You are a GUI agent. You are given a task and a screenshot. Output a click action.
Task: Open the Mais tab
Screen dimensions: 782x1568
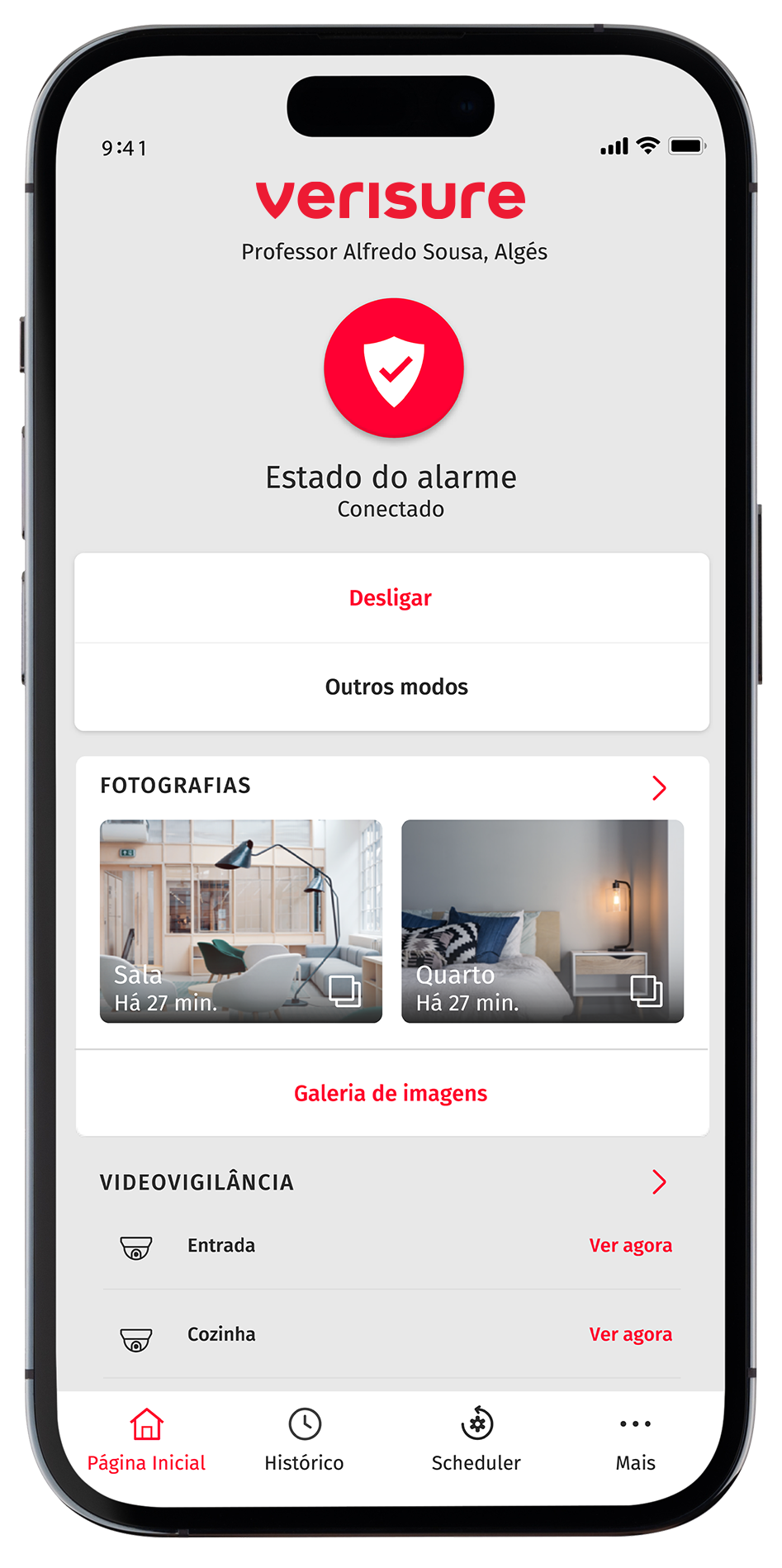tap(635, 1441)
